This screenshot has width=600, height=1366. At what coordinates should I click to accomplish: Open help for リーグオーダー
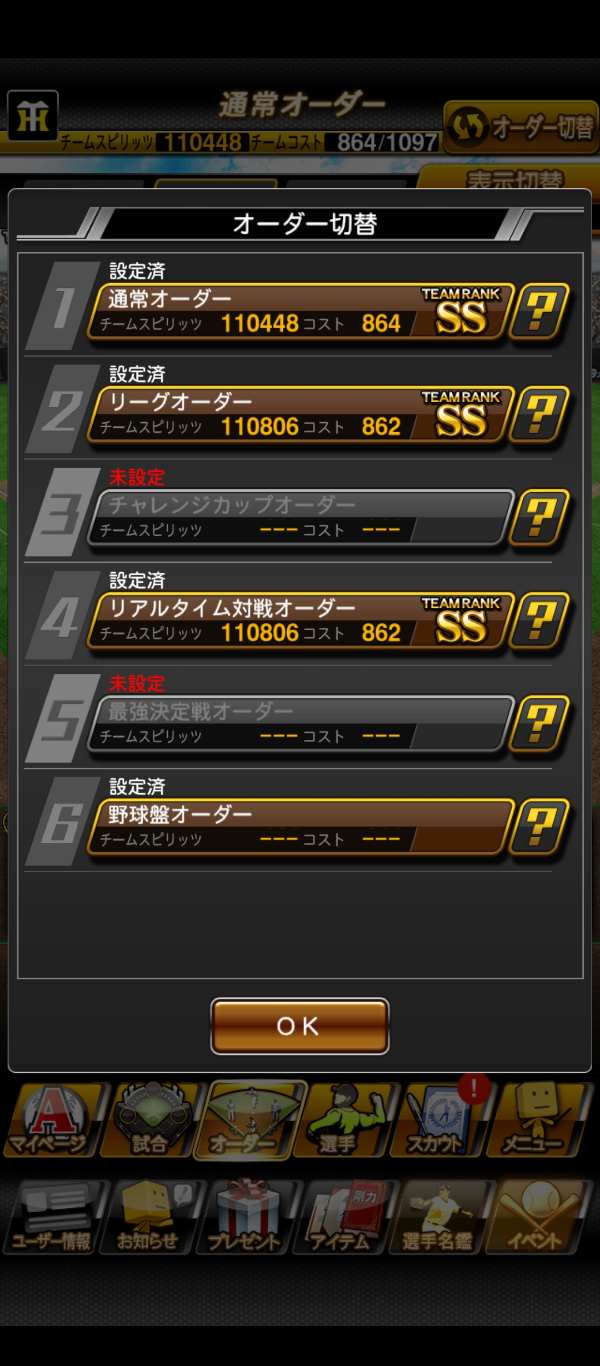pos(539,414)
